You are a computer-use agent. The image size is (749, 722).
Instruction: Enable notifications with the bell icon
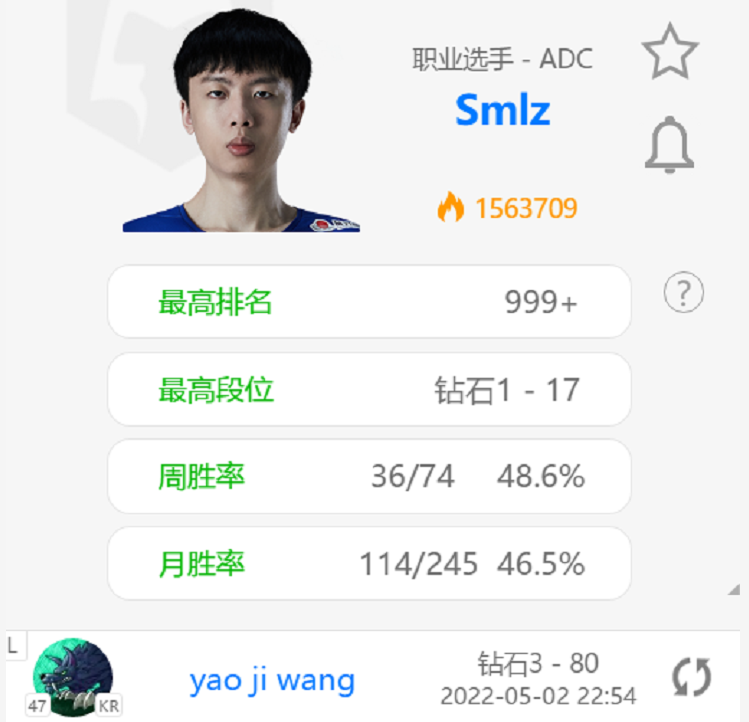point(668,145)
